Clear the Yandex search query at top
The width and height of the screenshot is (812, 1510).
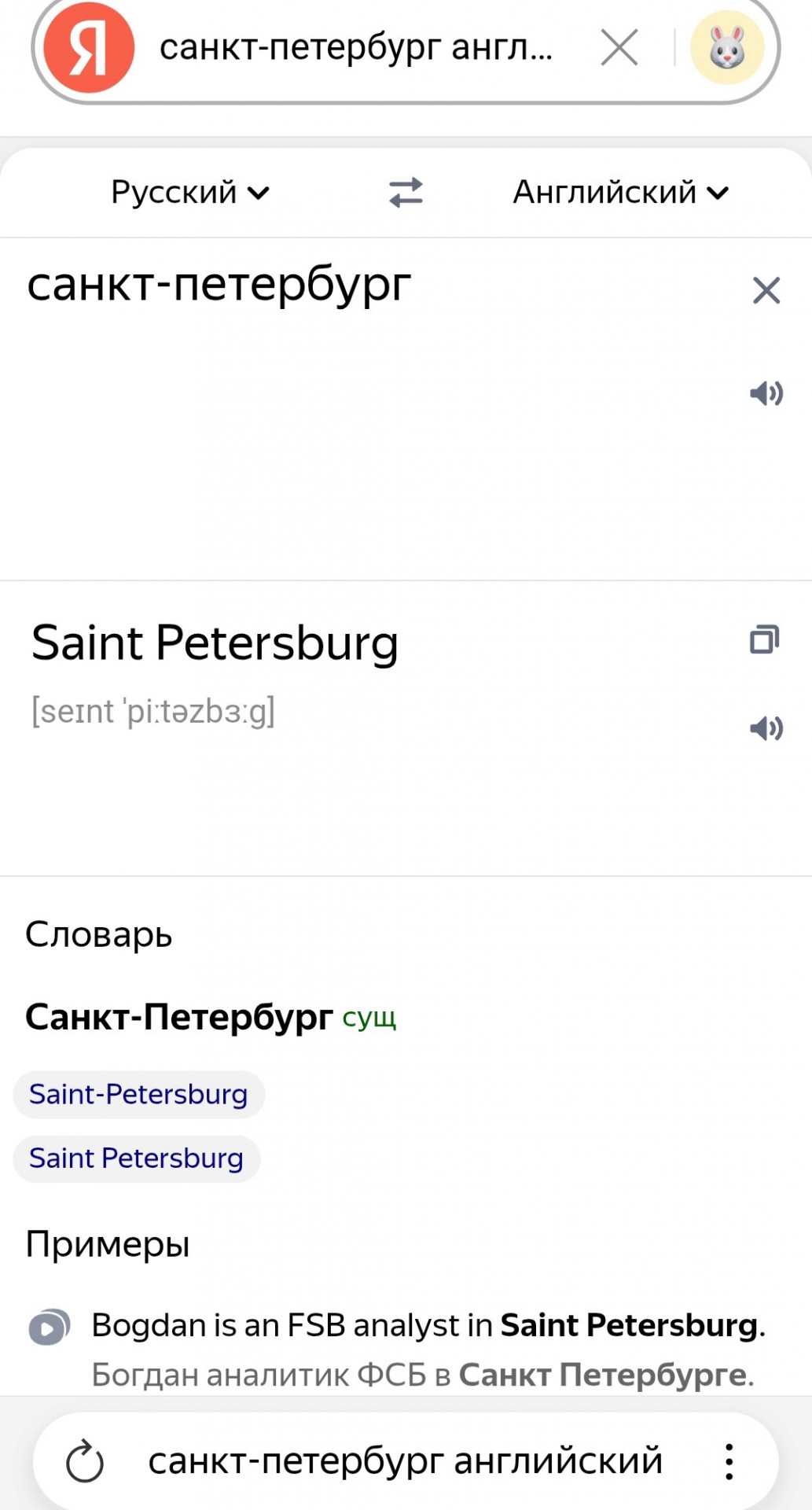[619, 47]
